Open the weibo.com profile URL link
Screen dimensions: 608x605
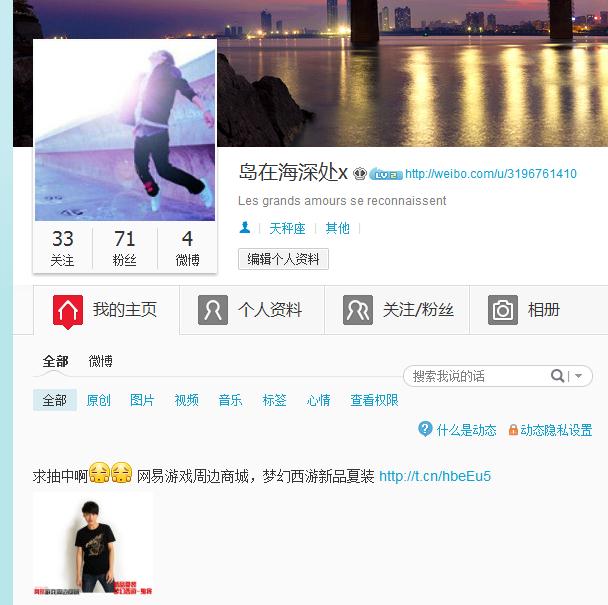pos(490,174)
